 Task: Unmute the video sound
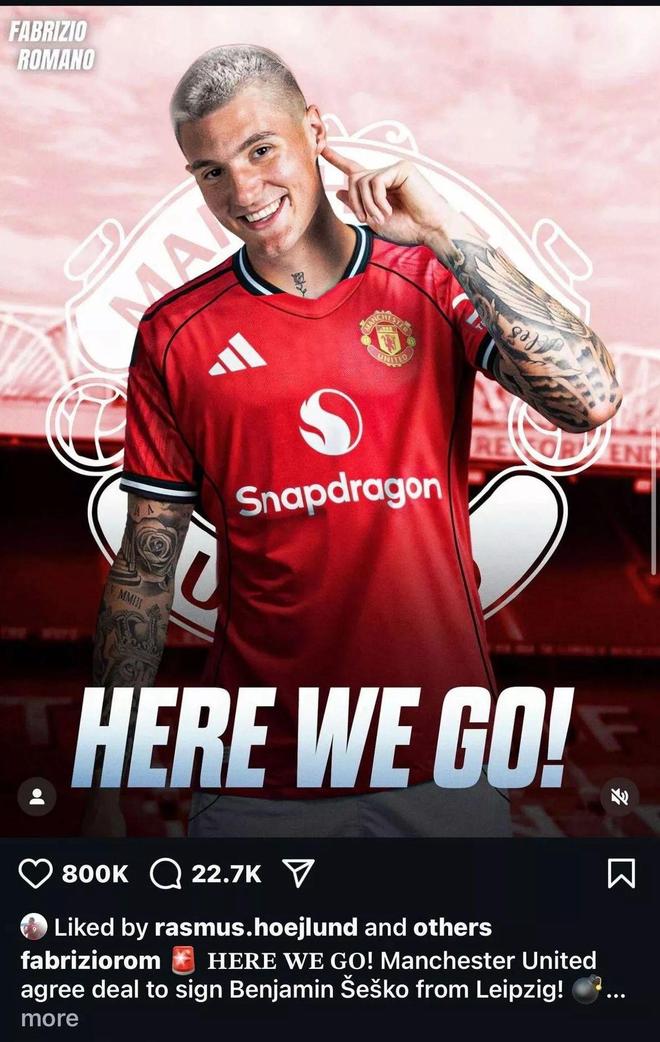pos(620,796)
